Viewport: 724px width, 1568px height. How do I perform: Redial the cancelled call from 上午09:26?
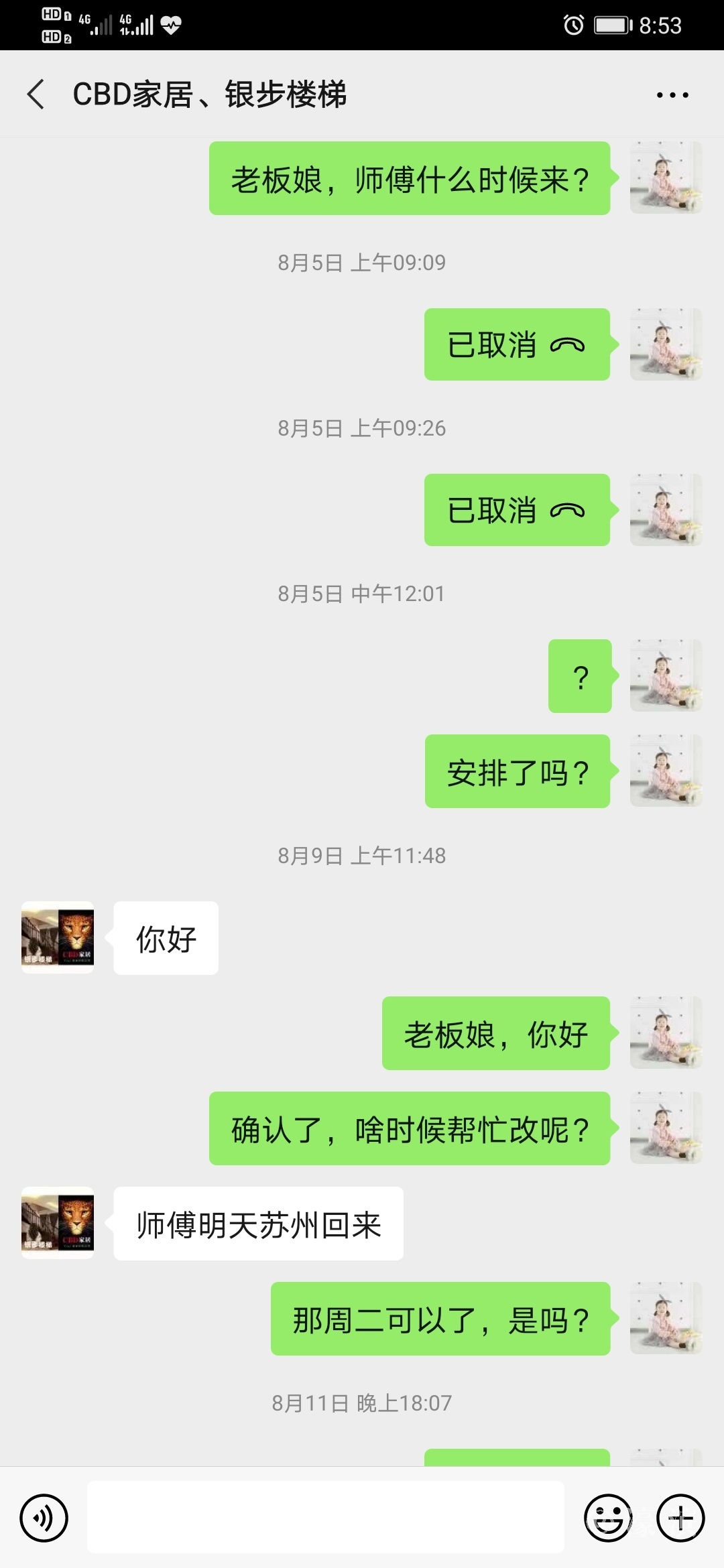pyautogui.click(x=517, y=511)
